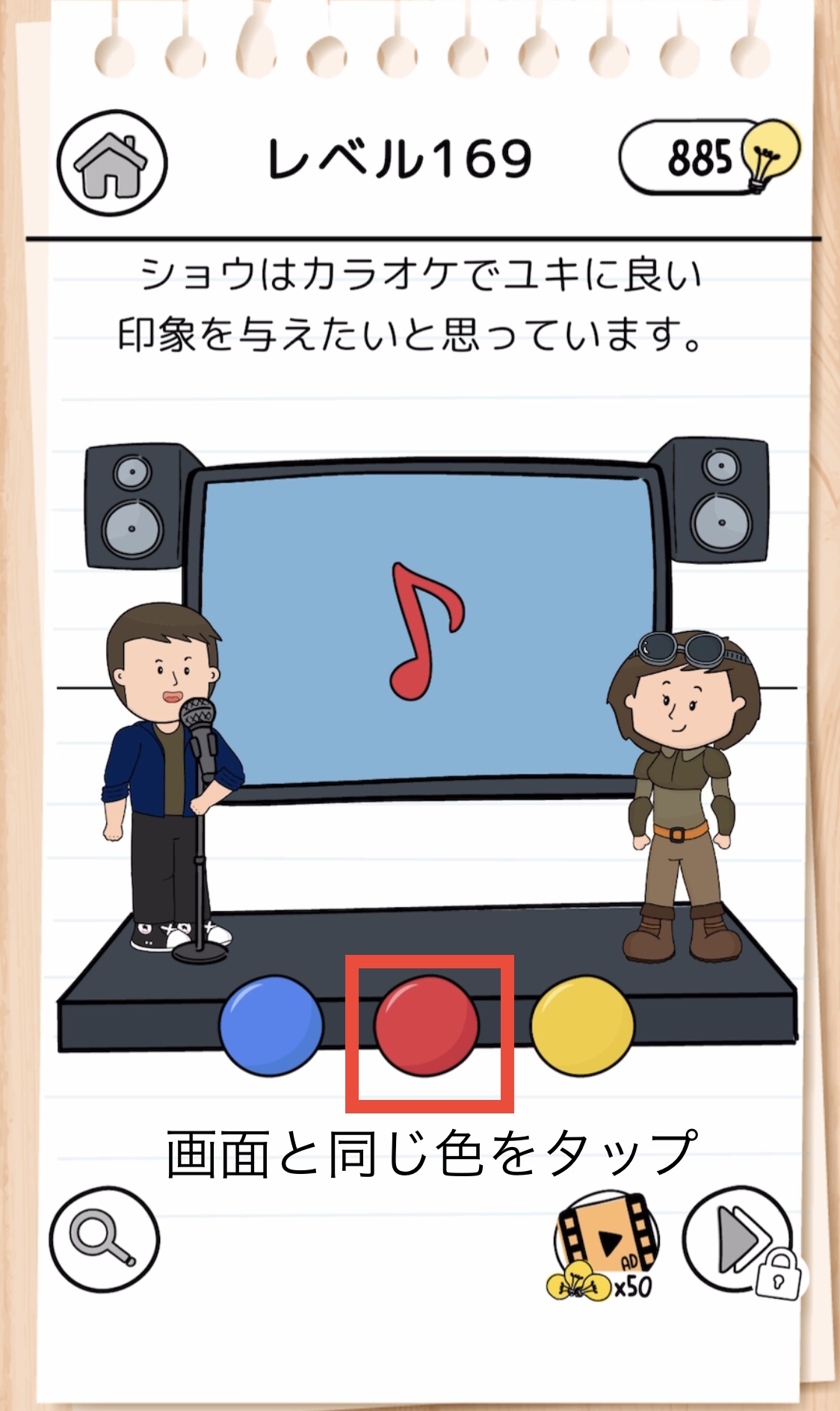Image resolution: width=840 pixels, height=1411 pixels.
Task: Tap the blue round button
Action: 271,1025
